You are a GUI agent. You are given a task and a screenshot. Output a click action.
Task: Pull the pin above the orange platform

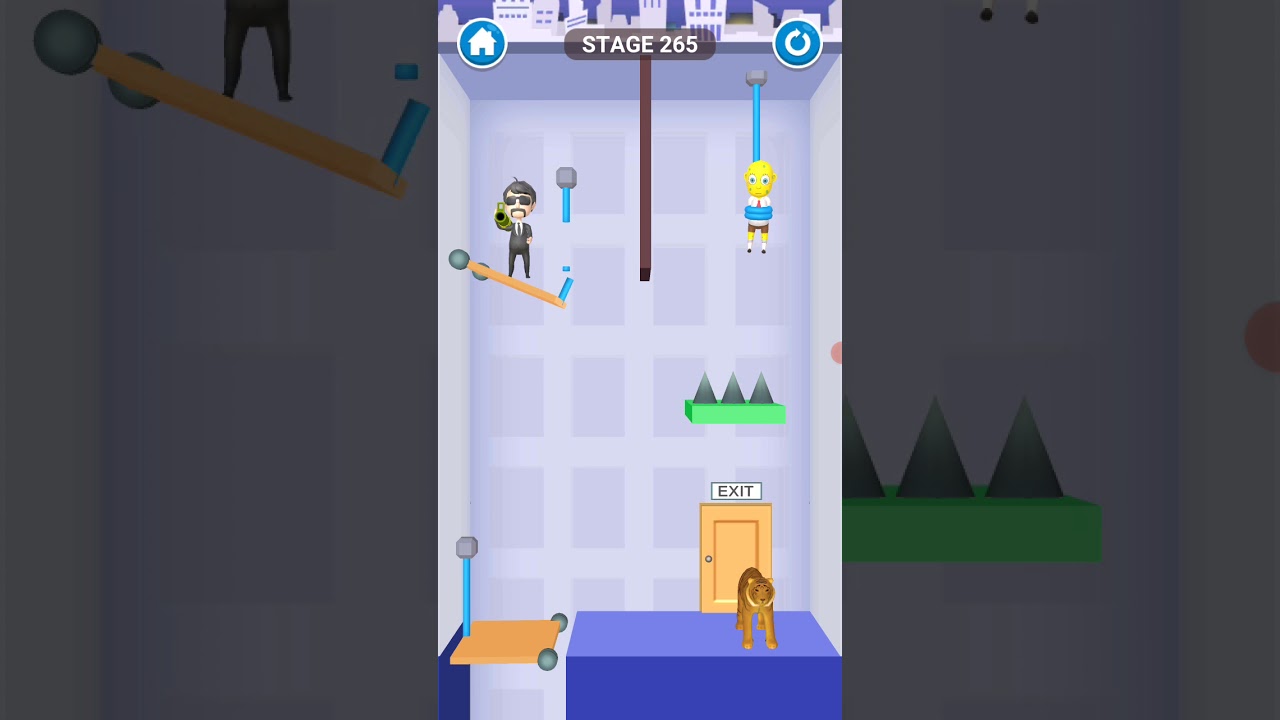coord(466,548)
